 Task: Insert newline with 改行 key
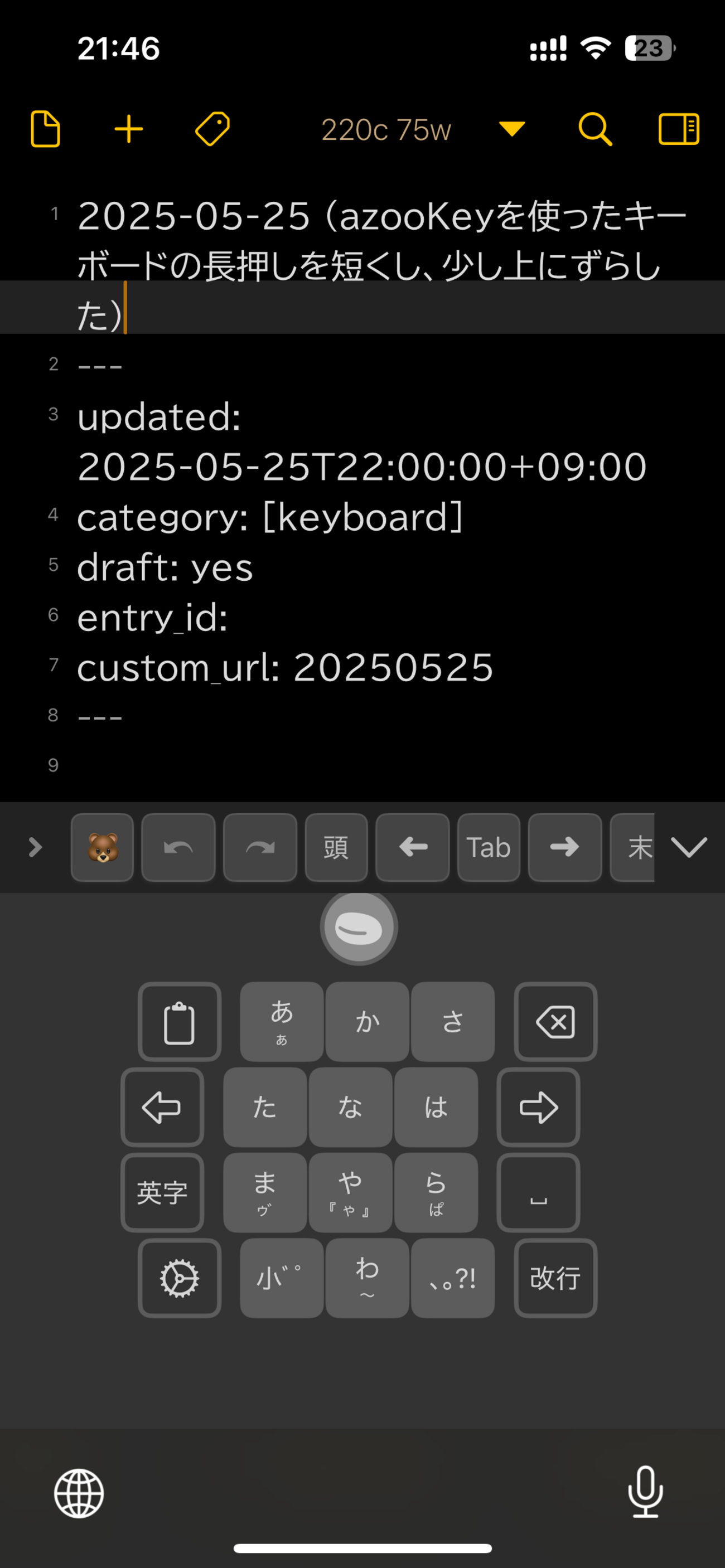555,1278
